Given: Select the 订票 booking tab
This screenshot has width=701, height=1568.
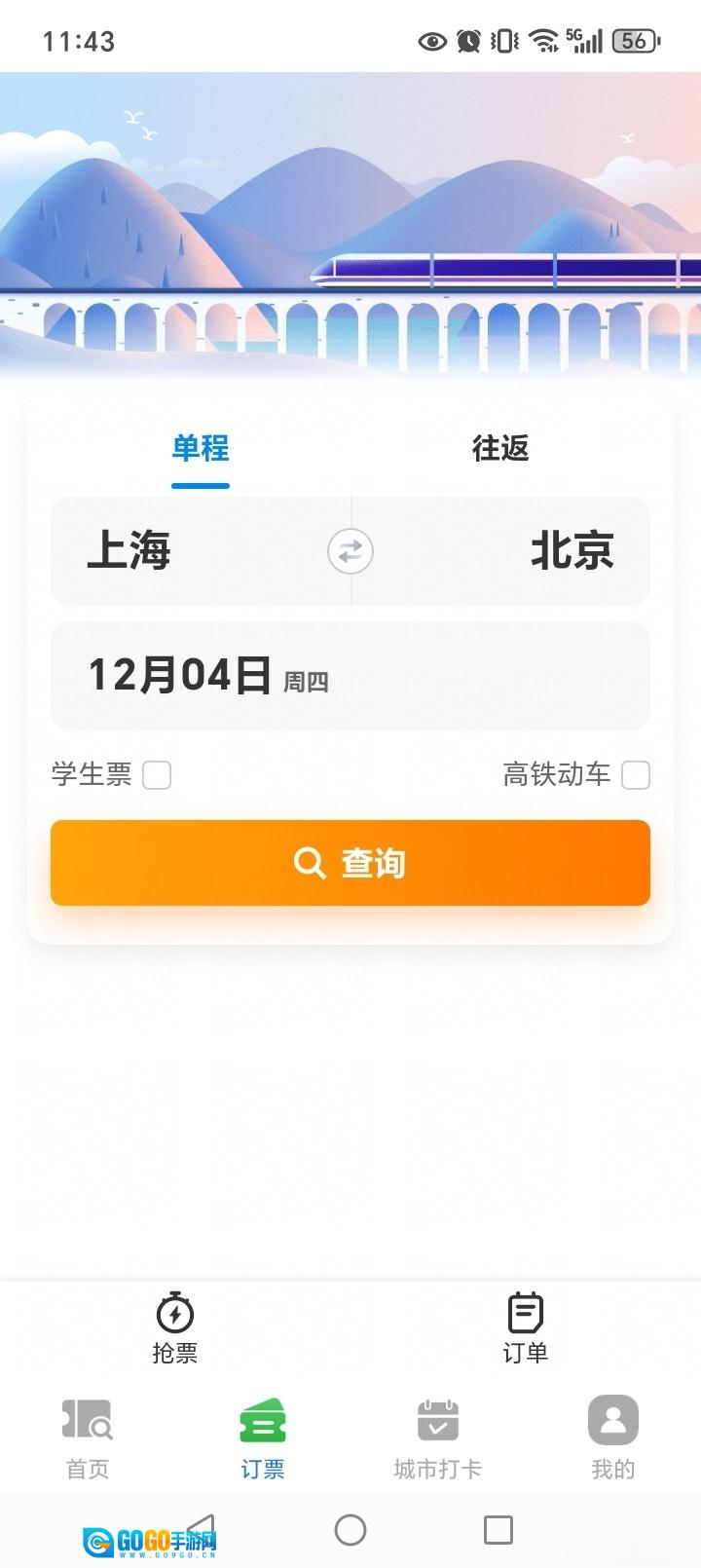Looking at the screenshot, I should 263,1437.
